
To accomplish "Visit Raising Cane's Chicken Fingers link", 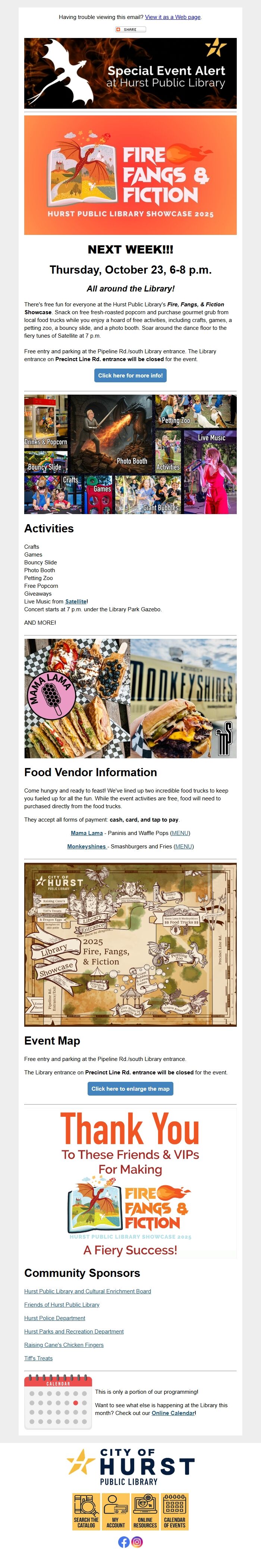I will (x=63, y=1345).
